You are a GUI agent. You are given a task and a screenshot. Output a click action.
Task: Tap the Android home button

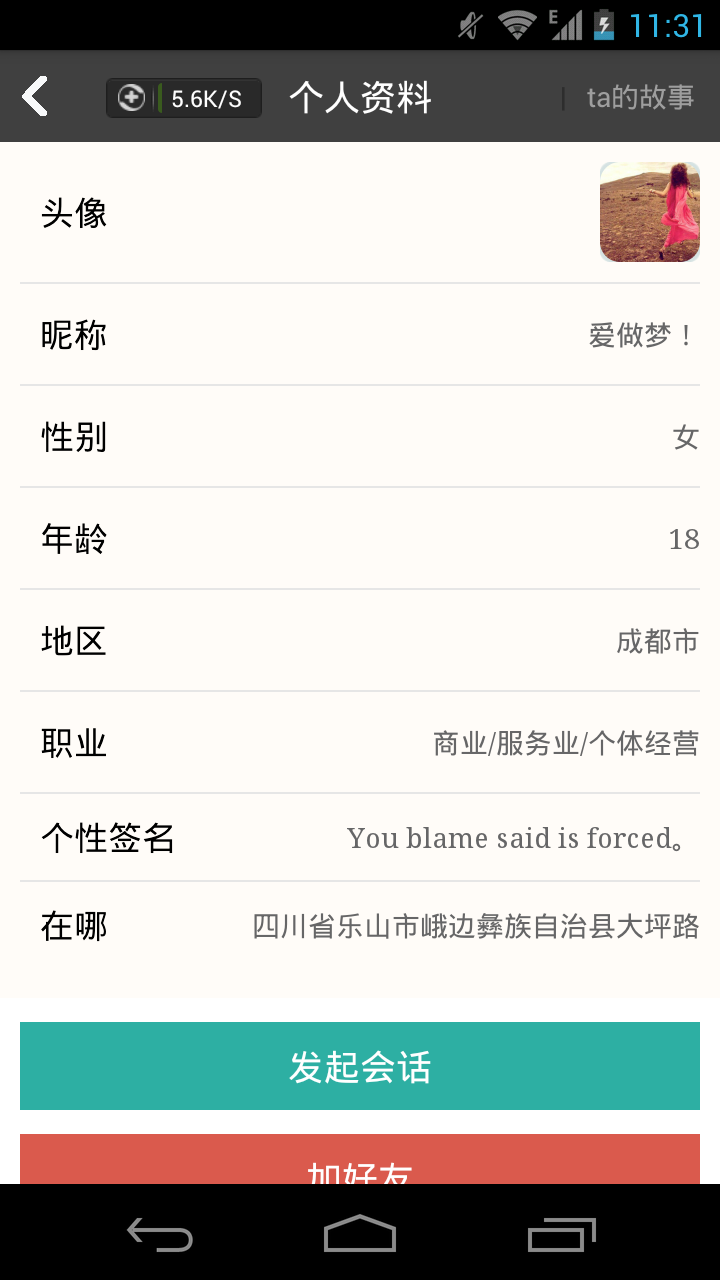coord(359,1235)
